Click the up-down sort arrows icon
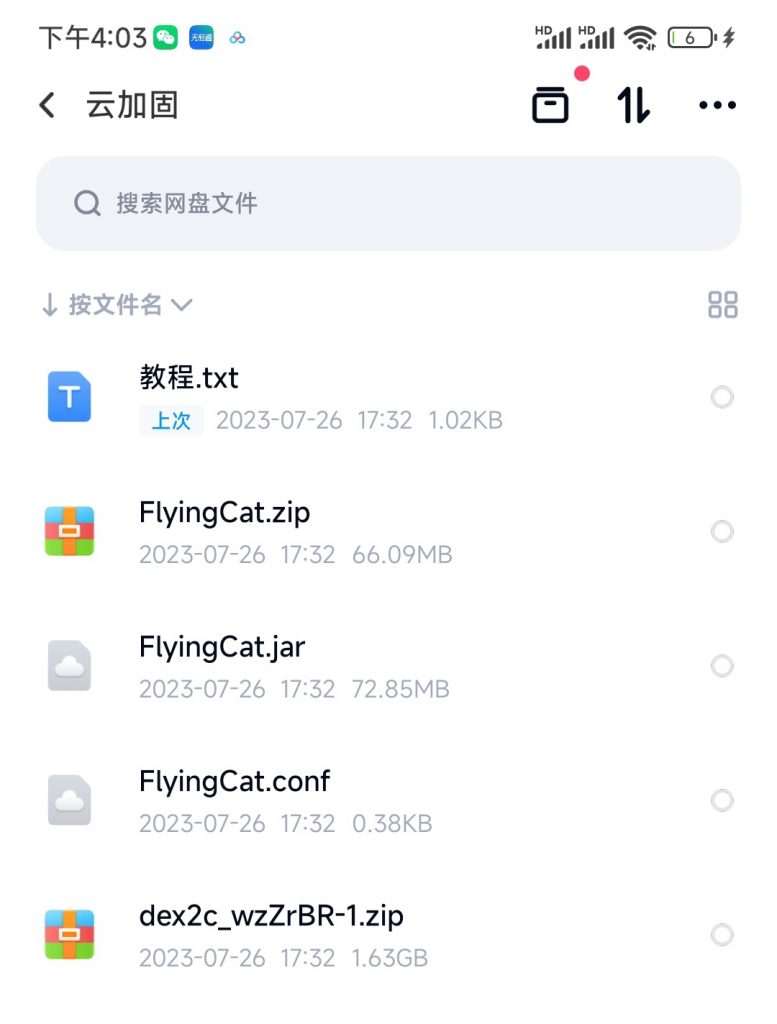Screen dimensions: 777x1024 (x=636, y=104)
